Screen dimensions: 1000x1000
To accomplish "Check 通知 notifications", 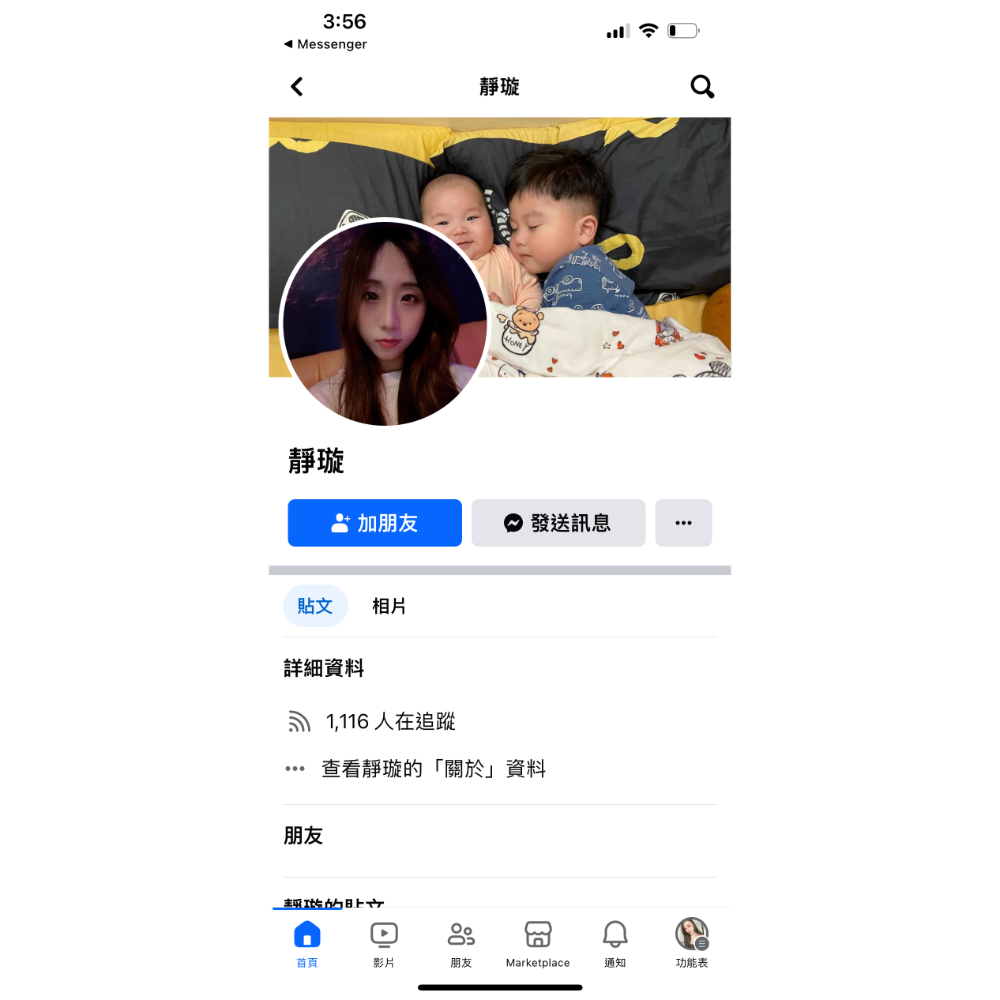I will click(615, 943).
